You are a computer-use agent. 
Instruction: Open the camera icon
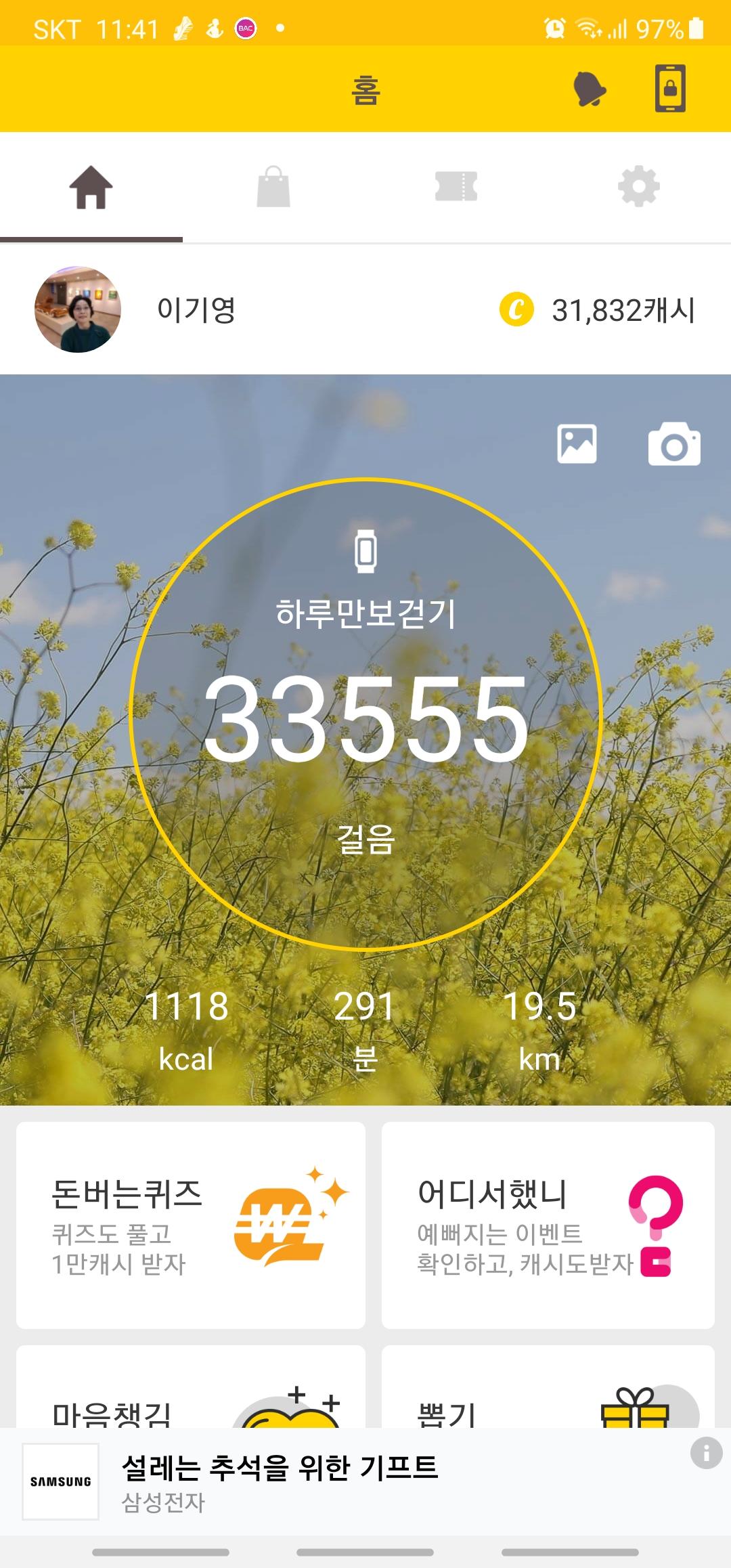click(674, 445)
